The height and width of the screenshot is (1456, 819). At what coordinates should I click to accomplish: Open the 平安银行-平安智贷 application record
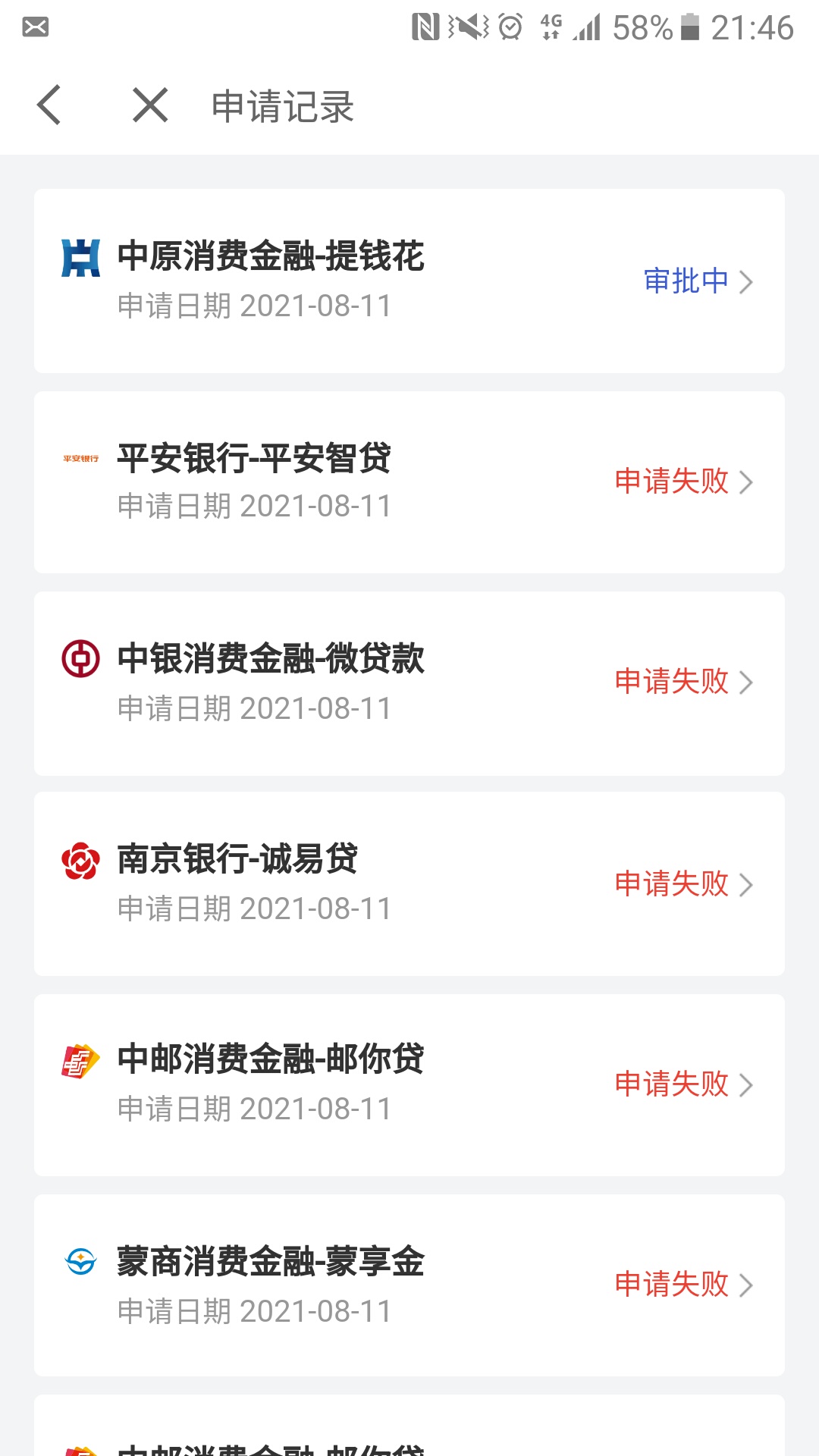tap(409, 482)
